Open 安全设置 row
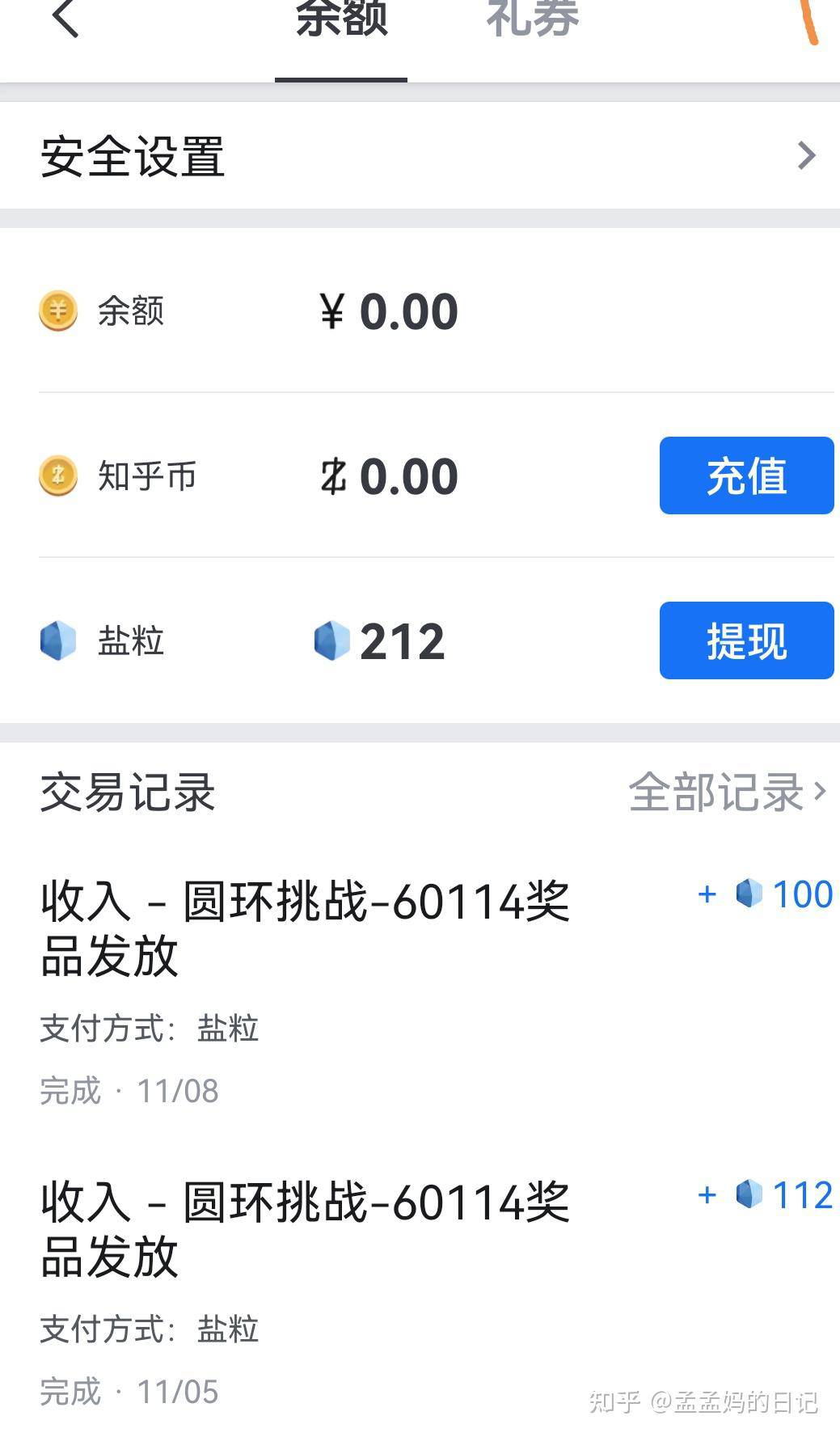840x1437 pixels. (420, 156)
